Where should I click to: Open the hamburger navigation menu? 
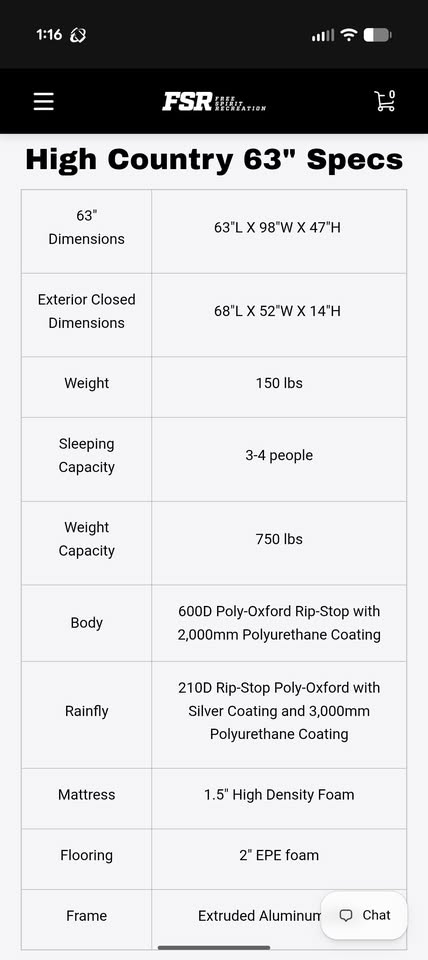(x=43, y=102)
